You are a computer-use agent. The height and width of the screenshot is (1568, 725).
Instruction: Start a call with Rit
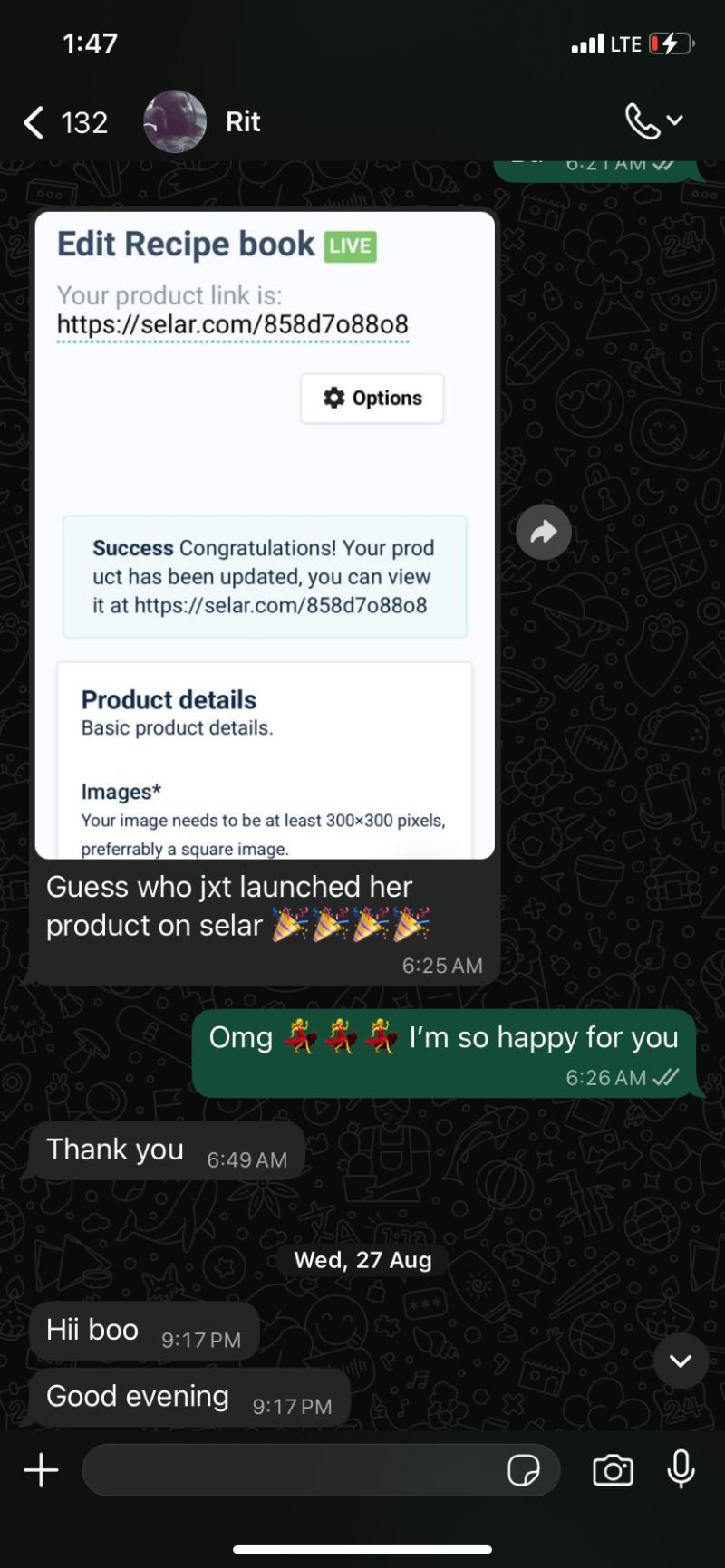(x=653, y=121)
